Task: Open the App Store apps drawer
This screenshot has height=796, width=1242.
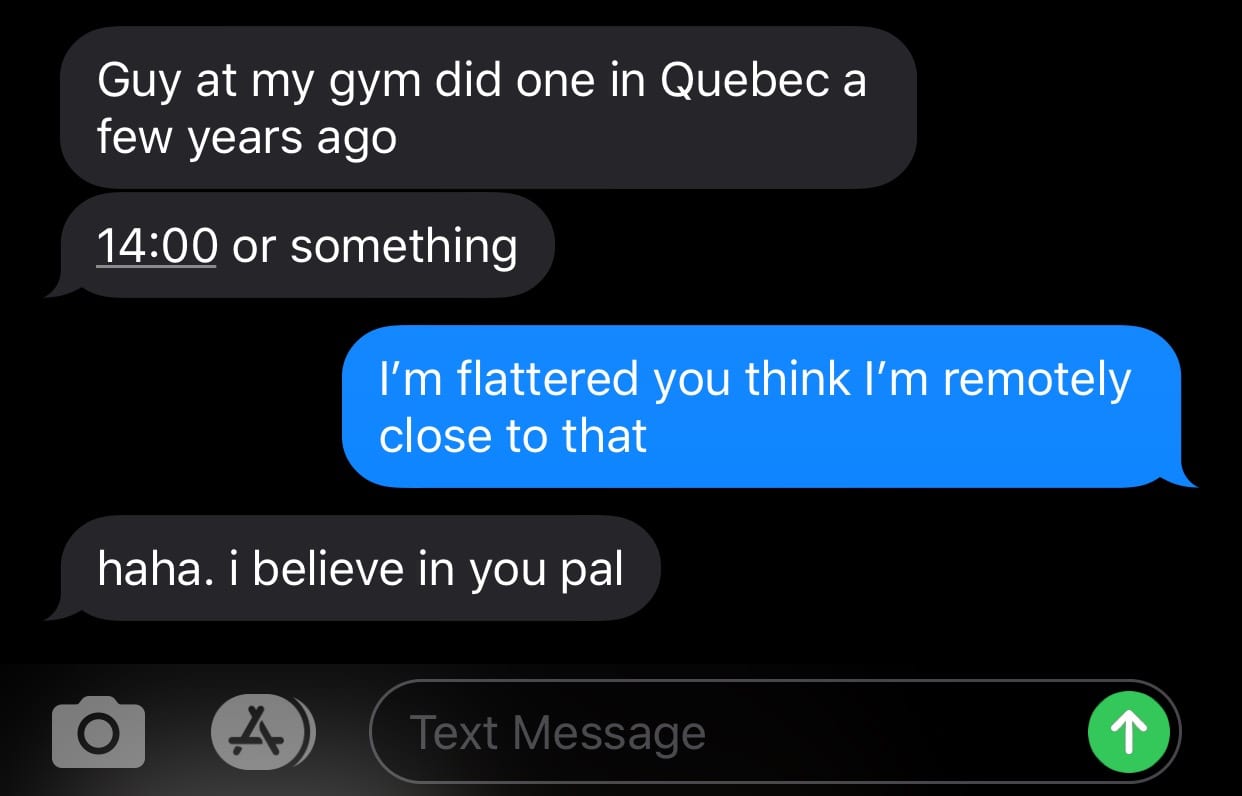Action: [x=261, y=733]
